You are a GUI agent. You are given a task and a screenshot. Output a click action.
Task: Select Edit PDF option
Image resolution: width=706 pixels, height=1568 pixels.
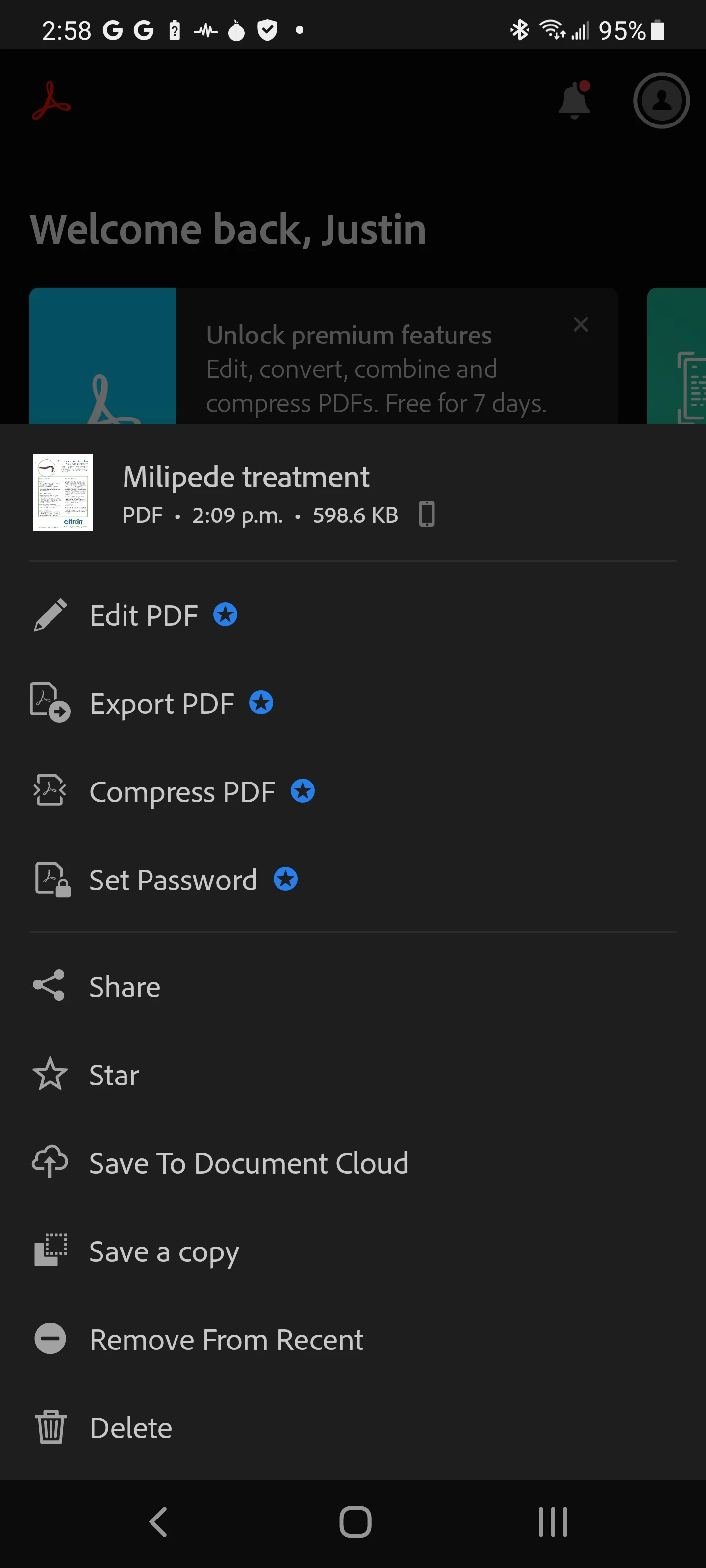point(144,615)
